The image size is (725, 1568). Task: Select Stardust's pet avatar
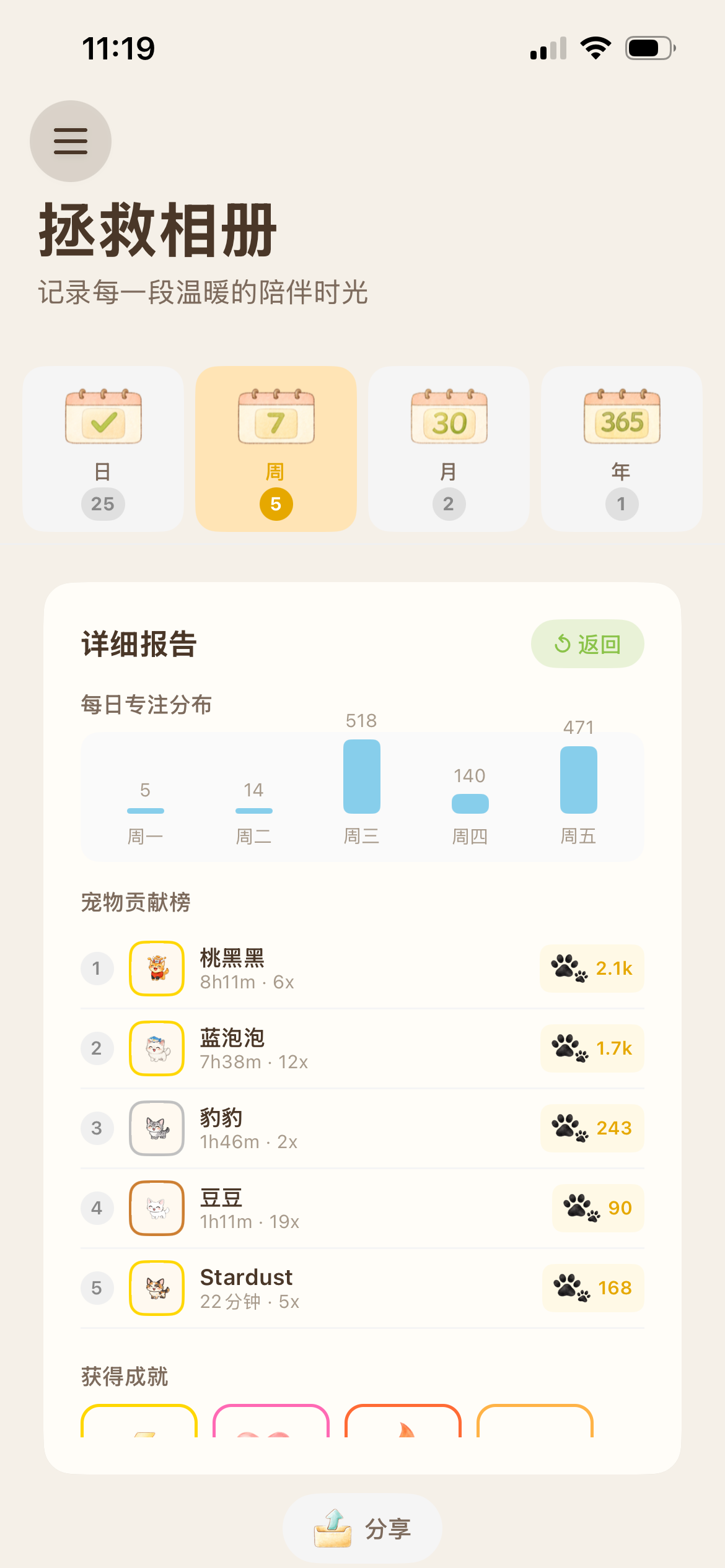tap(156, 1288)
